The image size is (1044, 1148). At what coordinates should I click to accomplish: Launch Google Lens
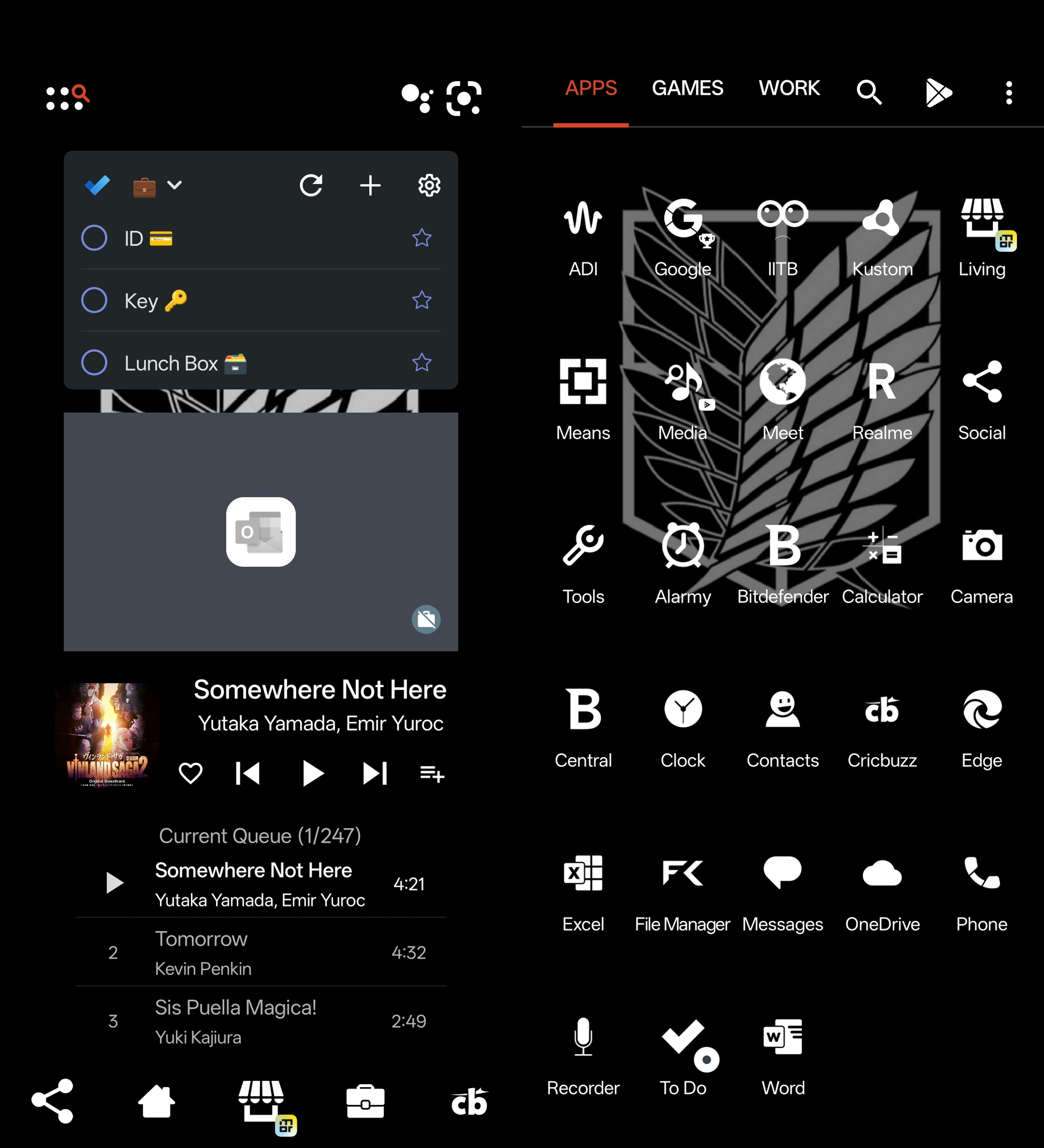coord(464,98)
